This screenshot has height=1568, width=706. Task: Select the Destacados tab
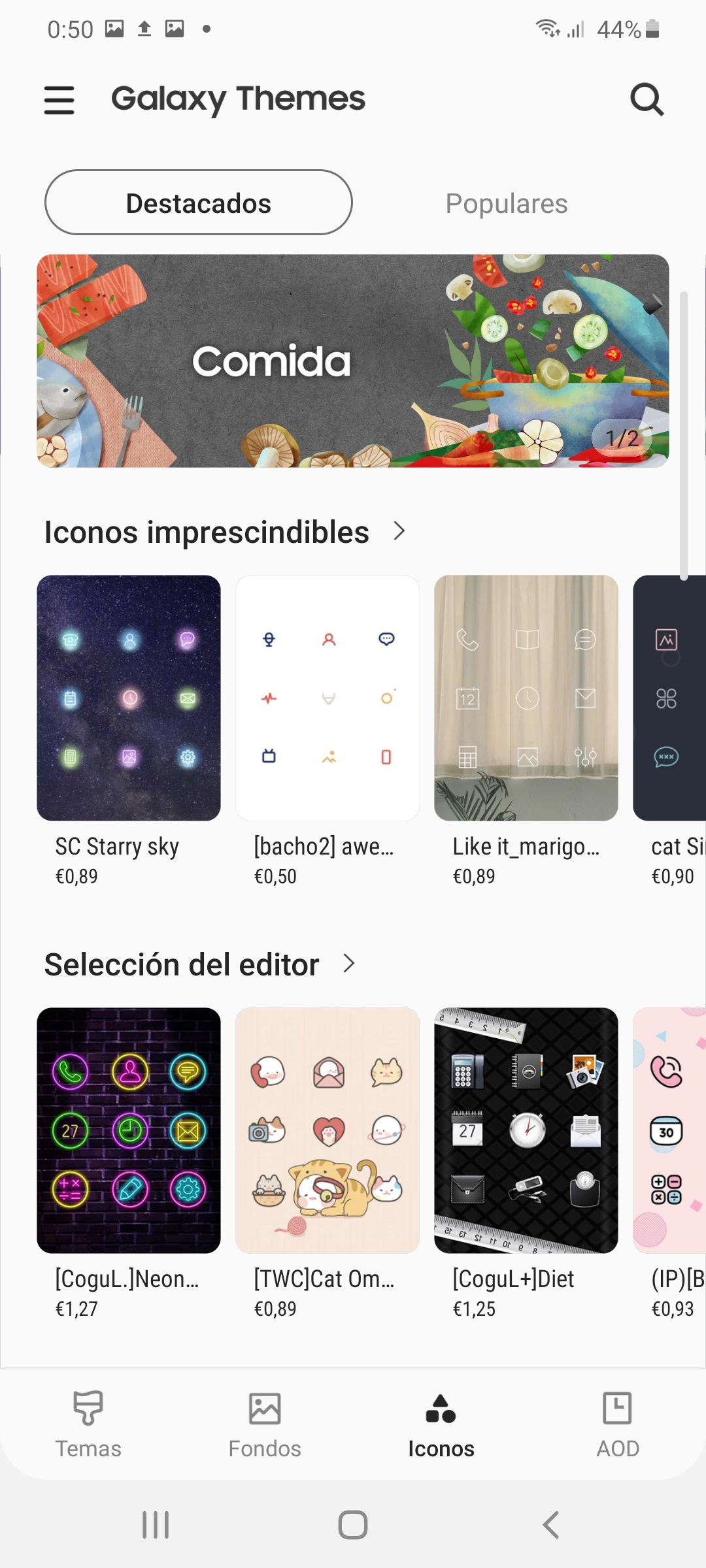click(199, 203)
